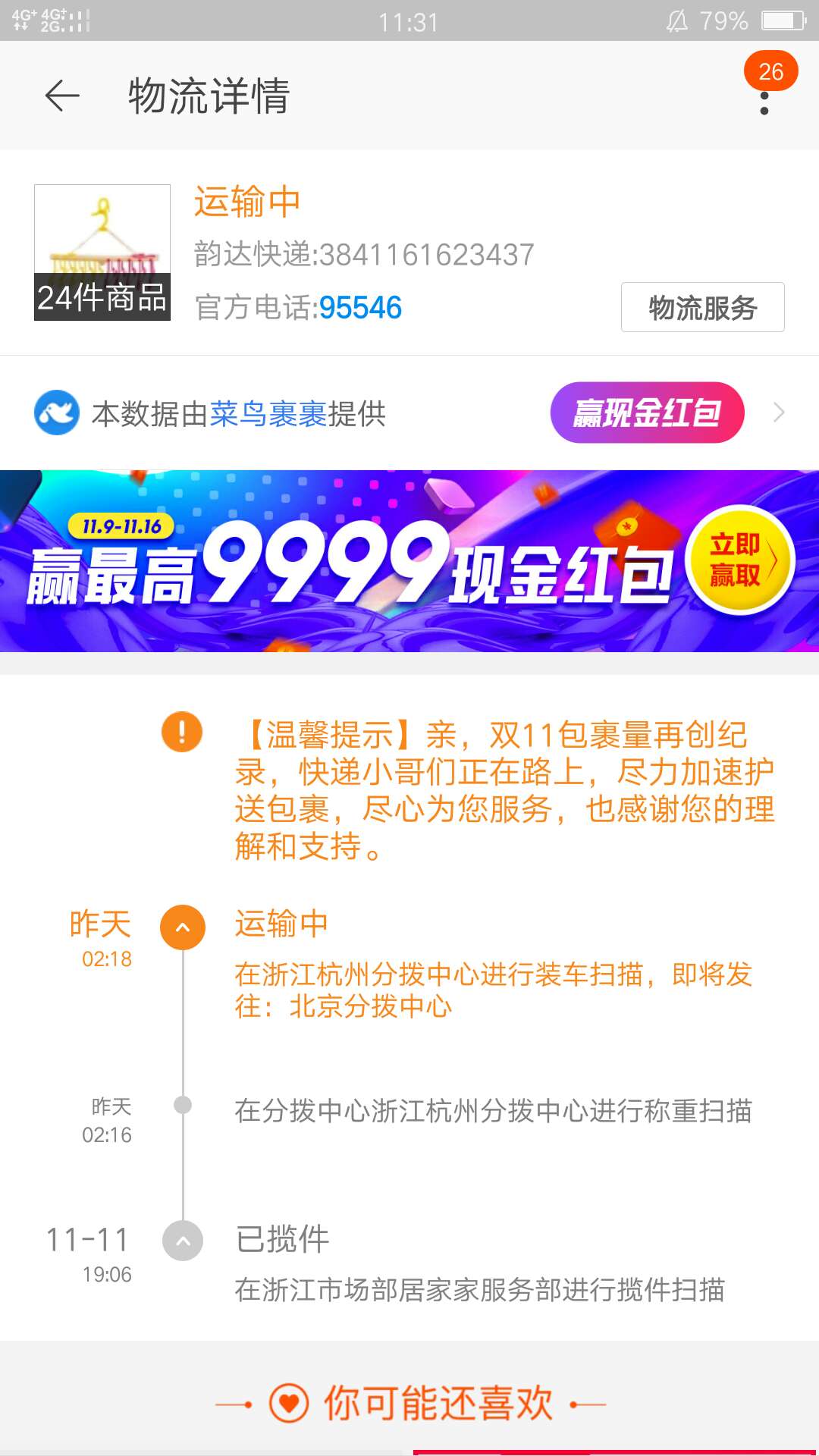Open the 9999现金红包 promotional banner

pyautogui.click(x=349, y=561)
